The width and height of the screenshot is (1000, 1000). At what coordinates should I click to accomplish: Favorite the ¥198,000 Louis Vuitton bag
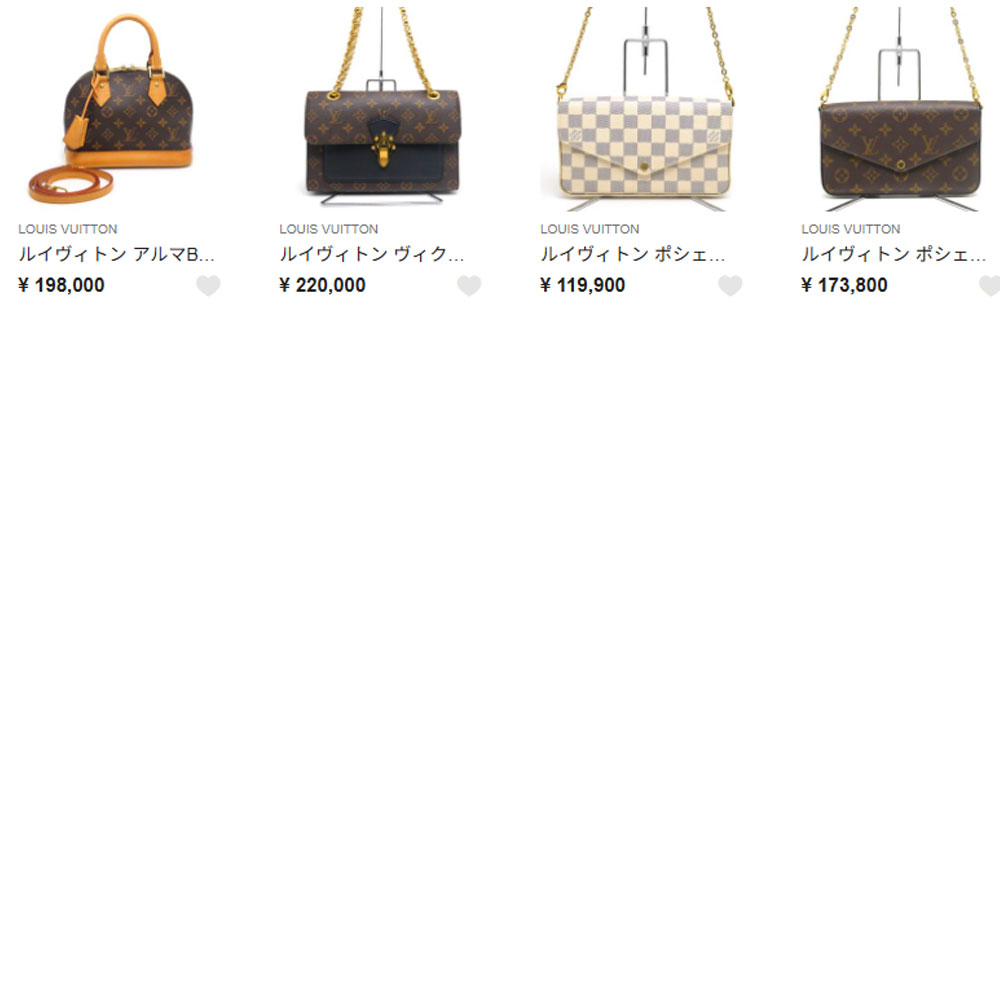[208, 286]
